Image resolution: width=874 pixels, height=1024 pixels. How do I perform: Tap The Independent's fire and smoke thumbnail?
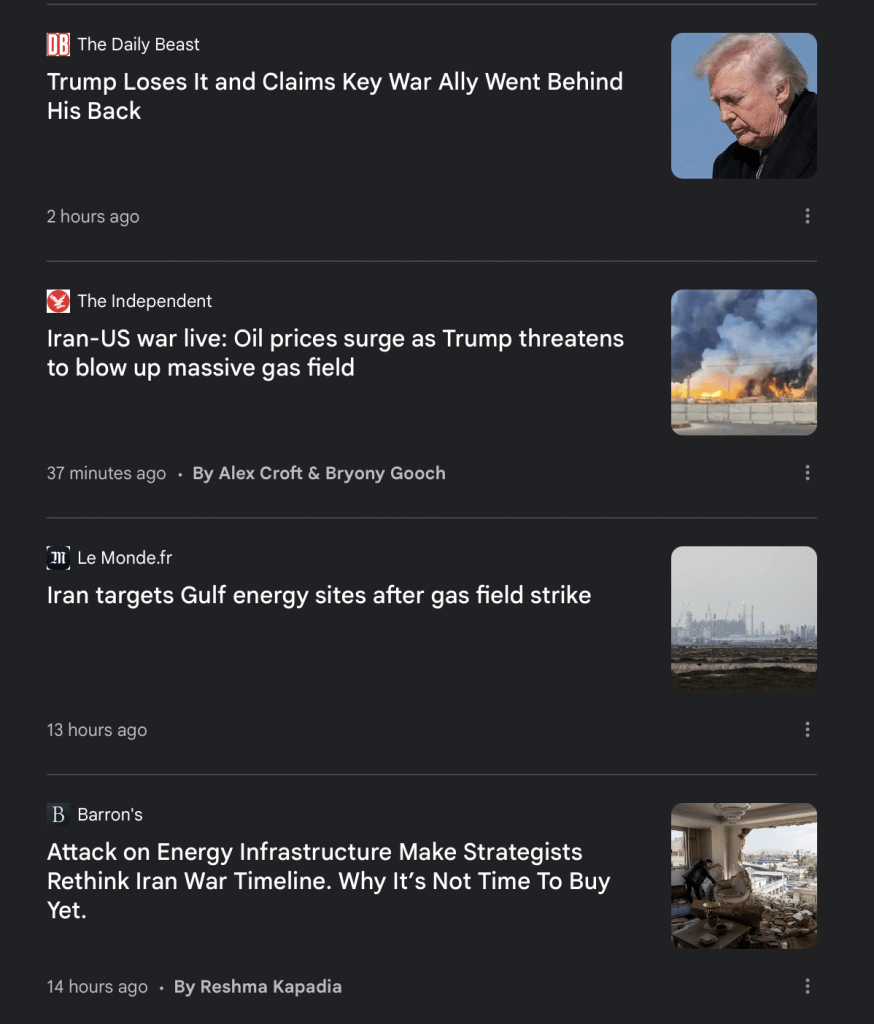point(743,362)
